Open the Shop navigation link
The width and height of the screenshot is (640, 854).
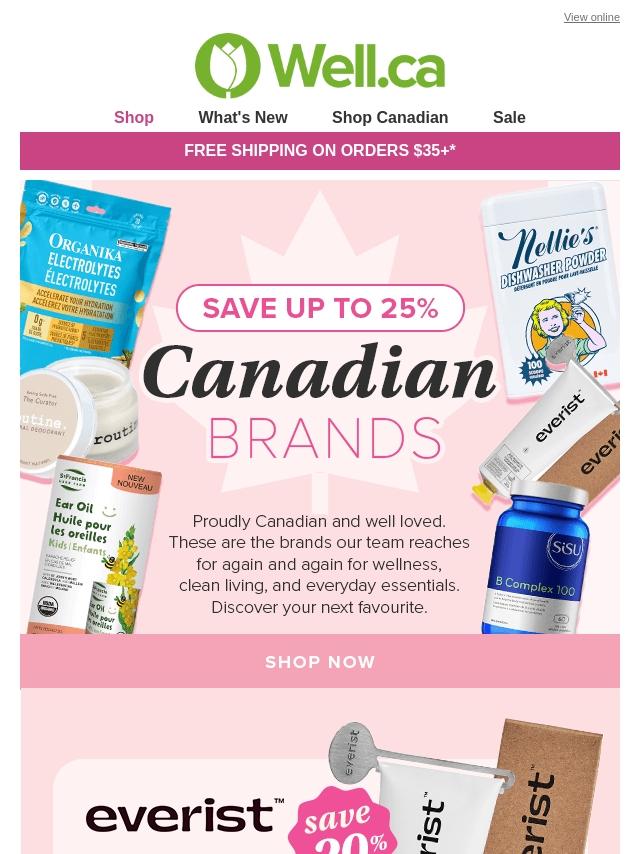point(133,117)
